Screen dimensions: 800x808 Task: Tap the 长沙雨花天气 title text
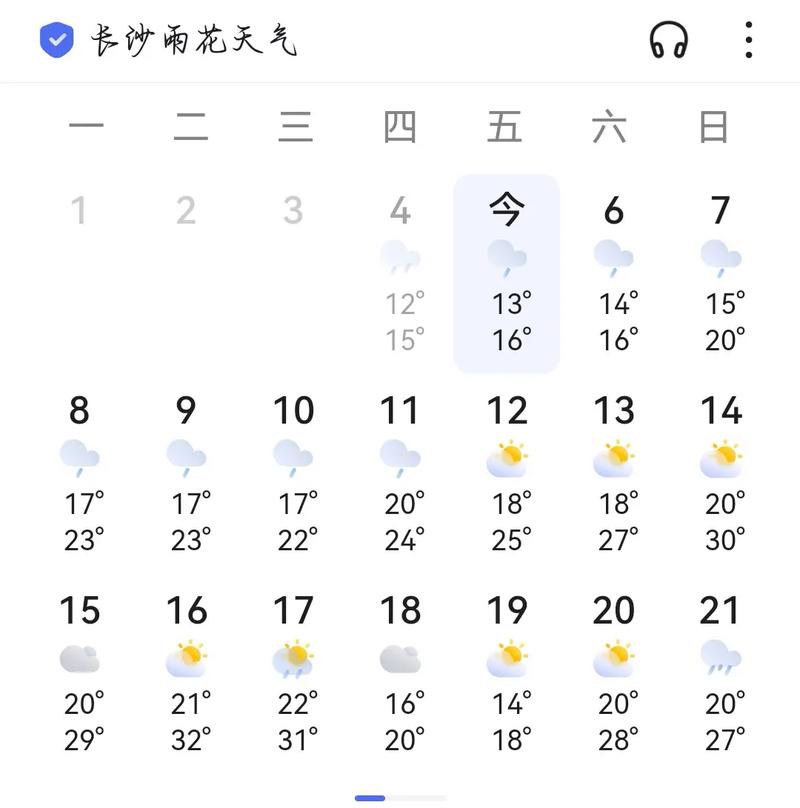190,39
